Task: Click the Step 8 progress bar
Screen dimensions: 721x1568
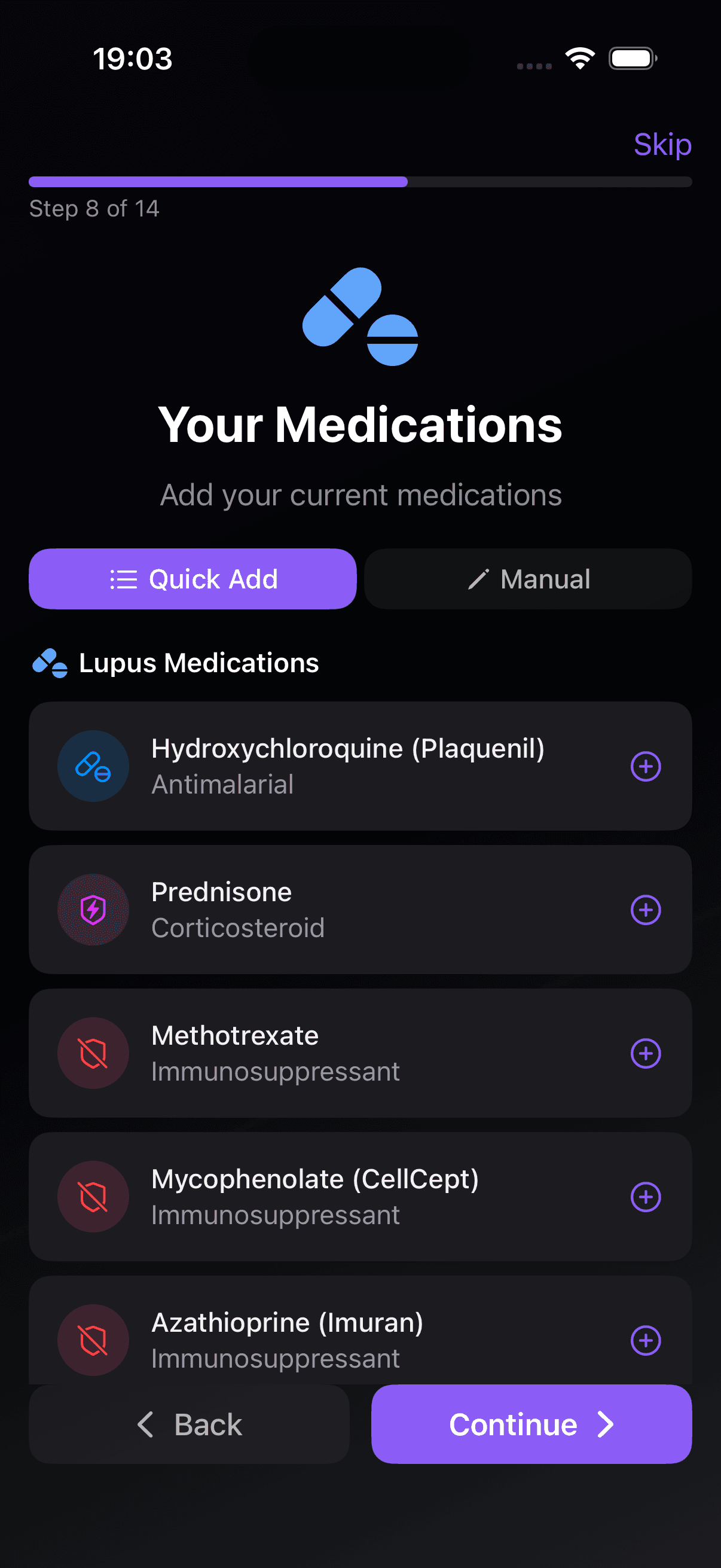Action: [x=360, y=181]
